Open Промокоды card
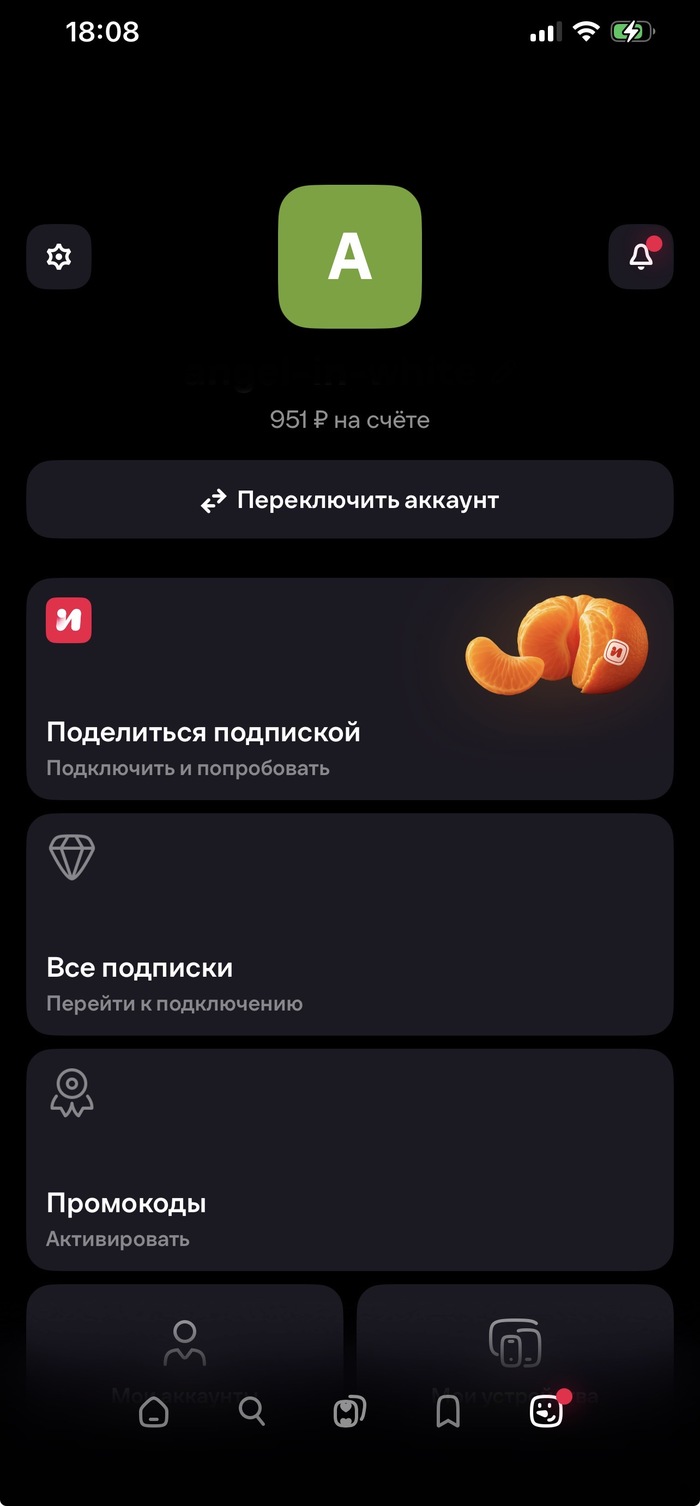The width and height of the screenshot is (700, 1506). [350, 1160]
